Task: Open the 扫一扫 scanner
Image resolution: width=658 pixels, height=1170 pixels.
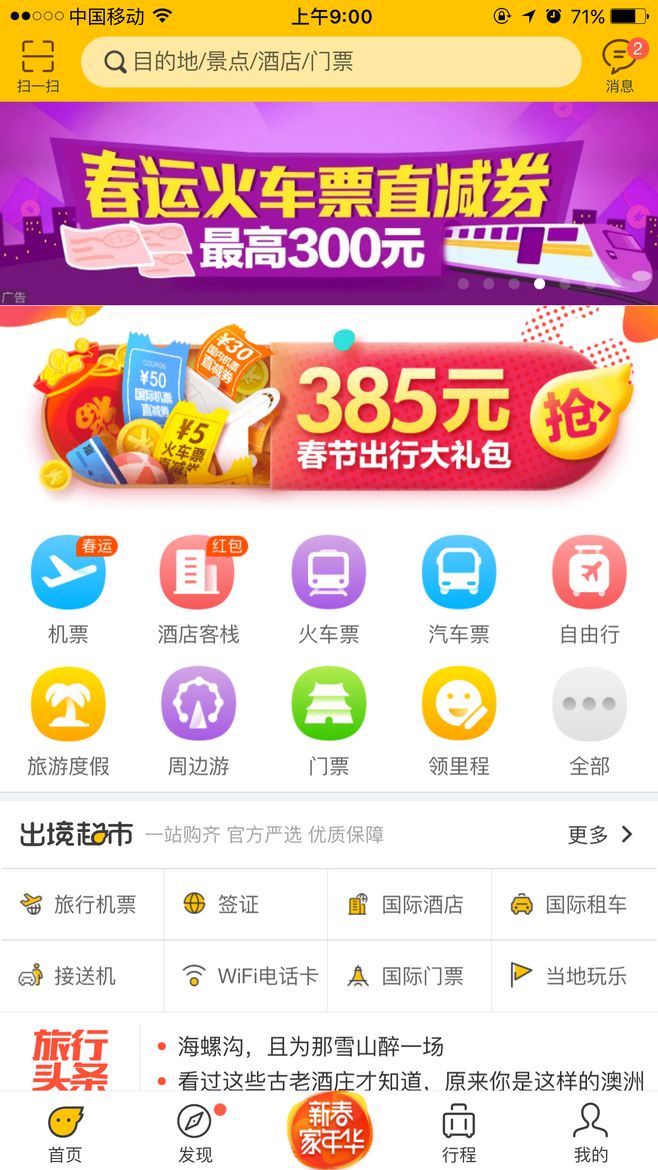Action: point(37,66)
